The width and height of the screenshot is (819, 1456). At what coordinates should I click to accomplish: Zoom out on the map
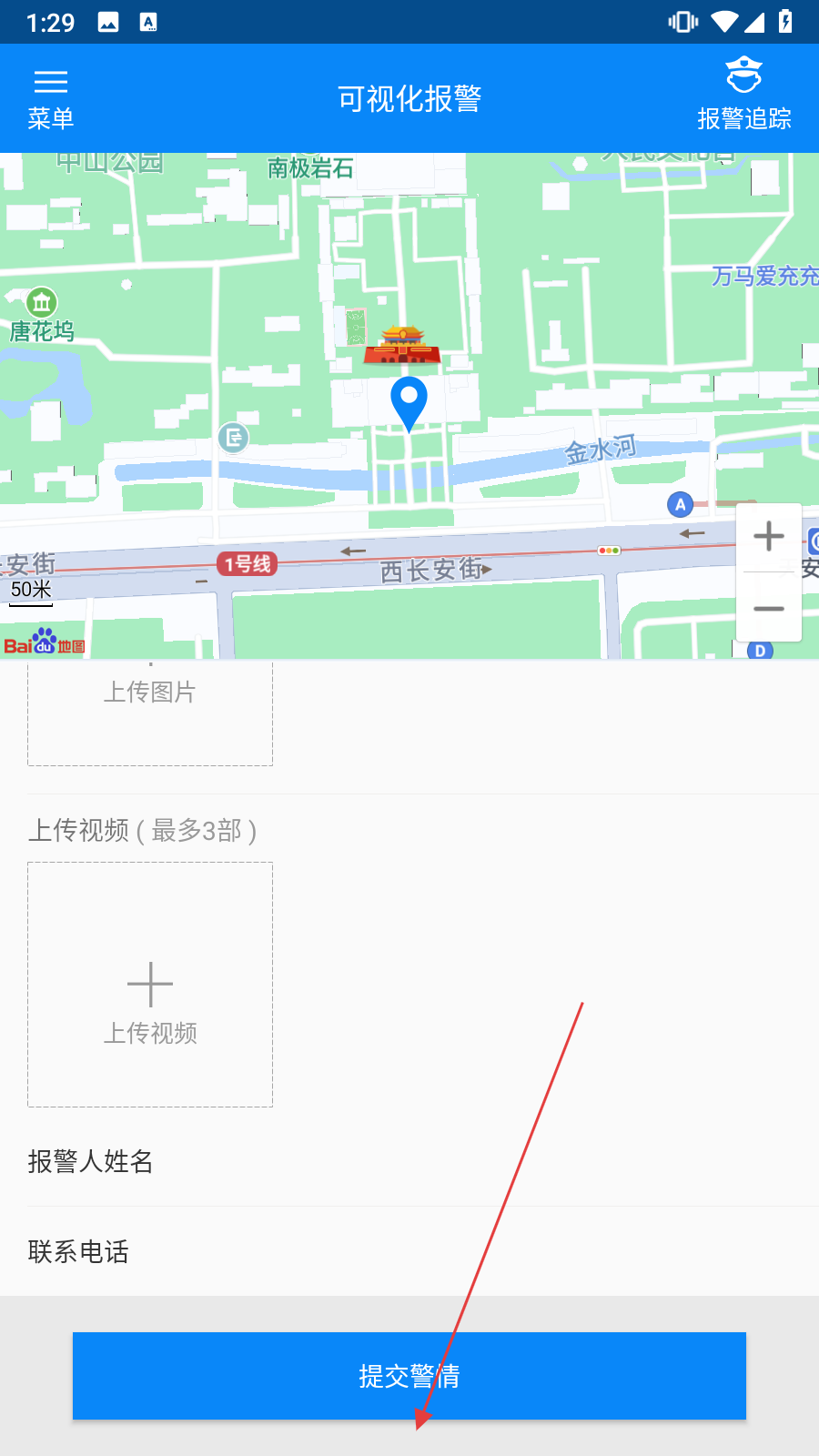tap(769, 608)
